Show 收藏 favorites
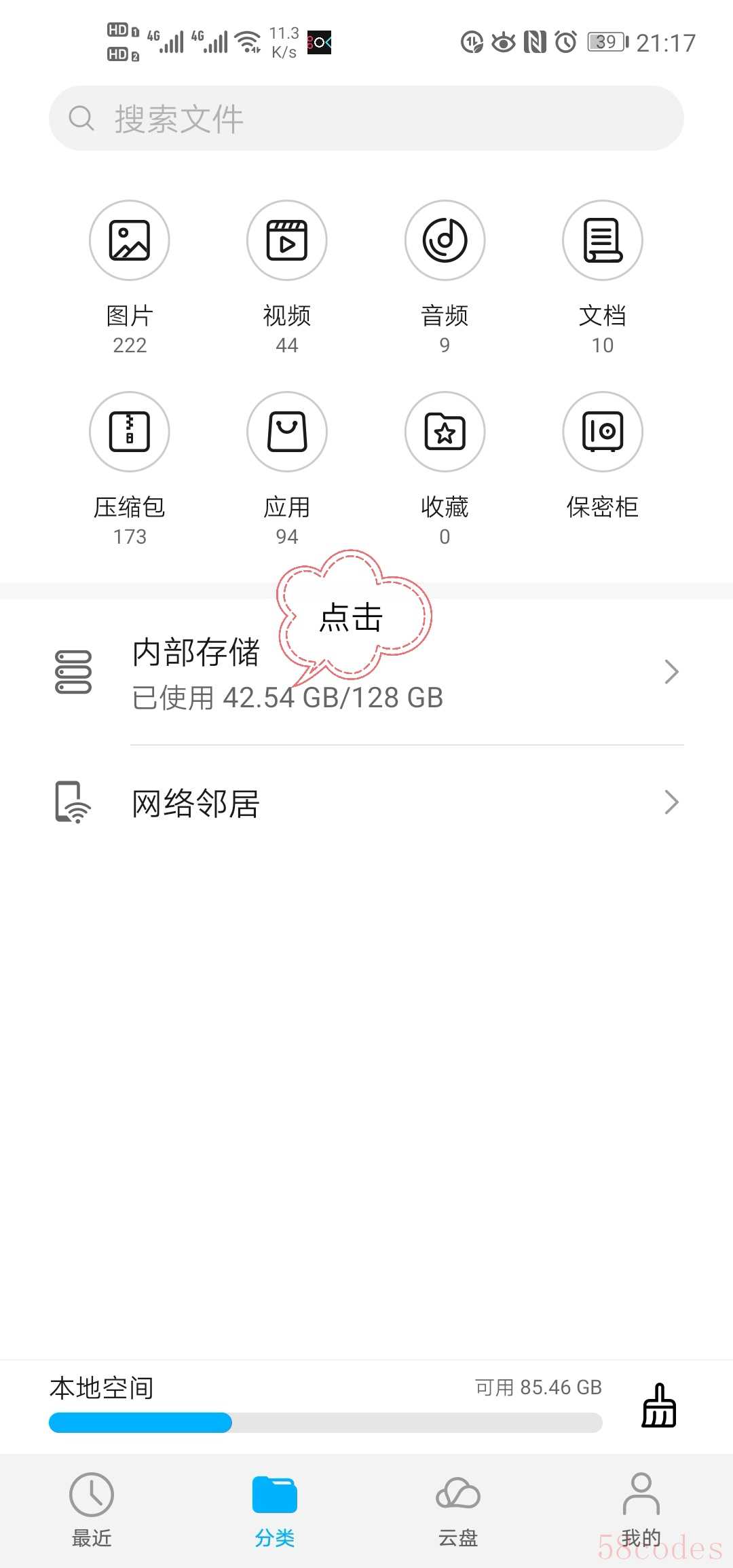 [445, 432]
